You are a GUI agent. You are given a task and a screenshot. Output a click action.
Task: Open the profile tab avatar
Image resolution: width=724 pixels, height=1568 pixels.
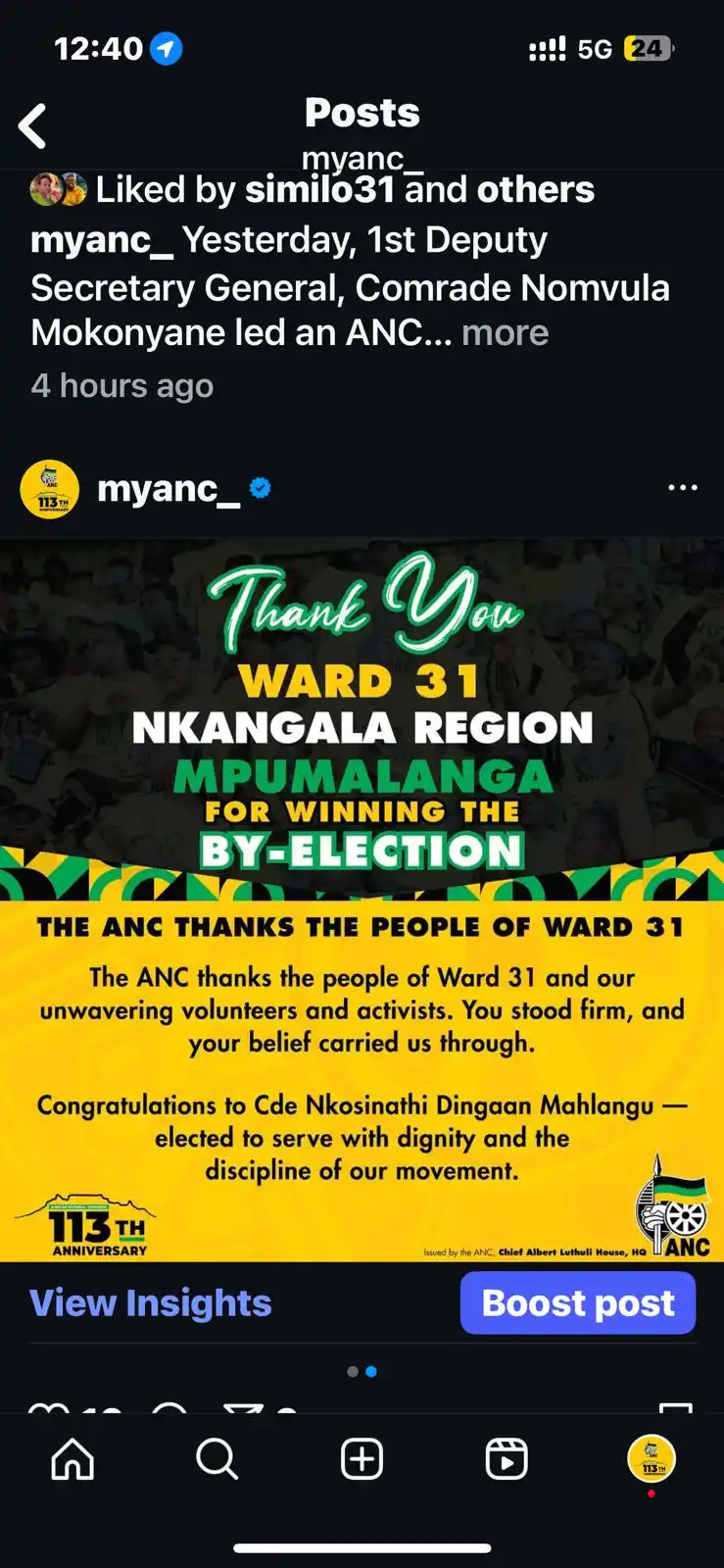652,1458
